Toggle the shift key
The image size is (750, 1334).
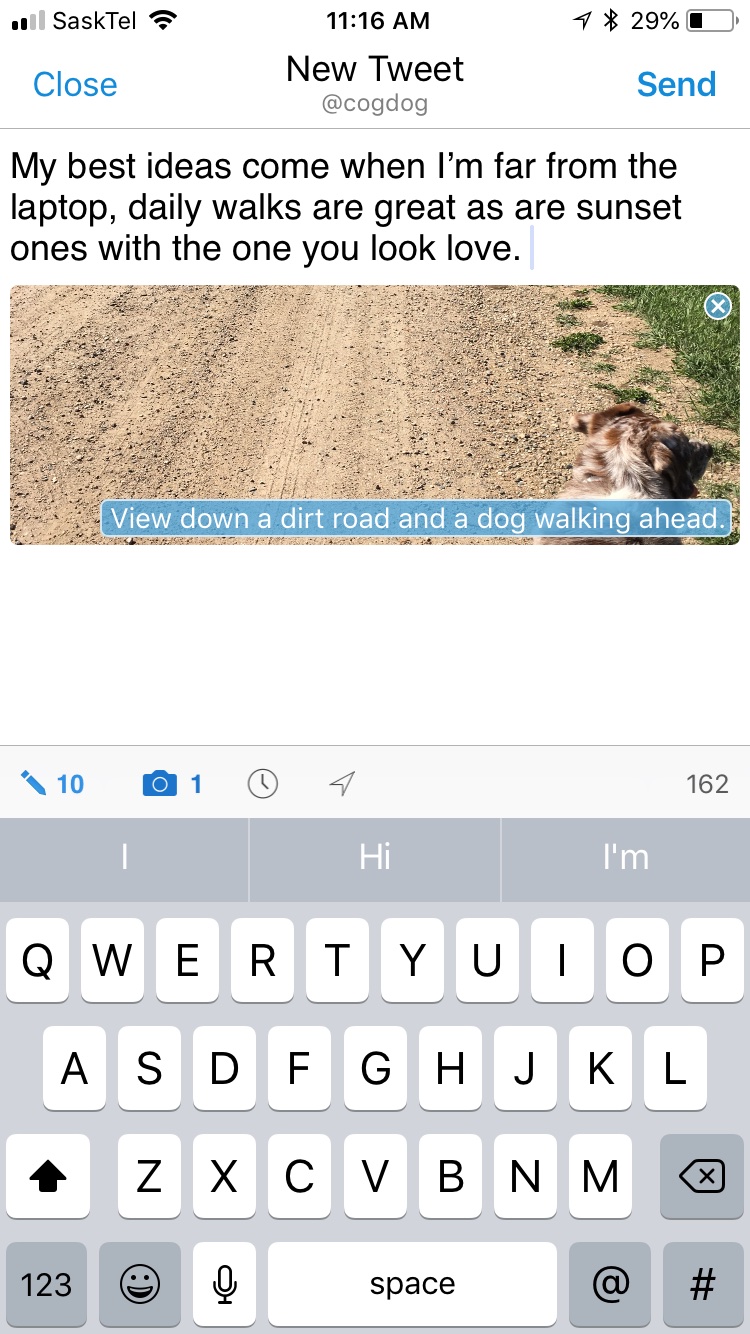pos(47,1176)
